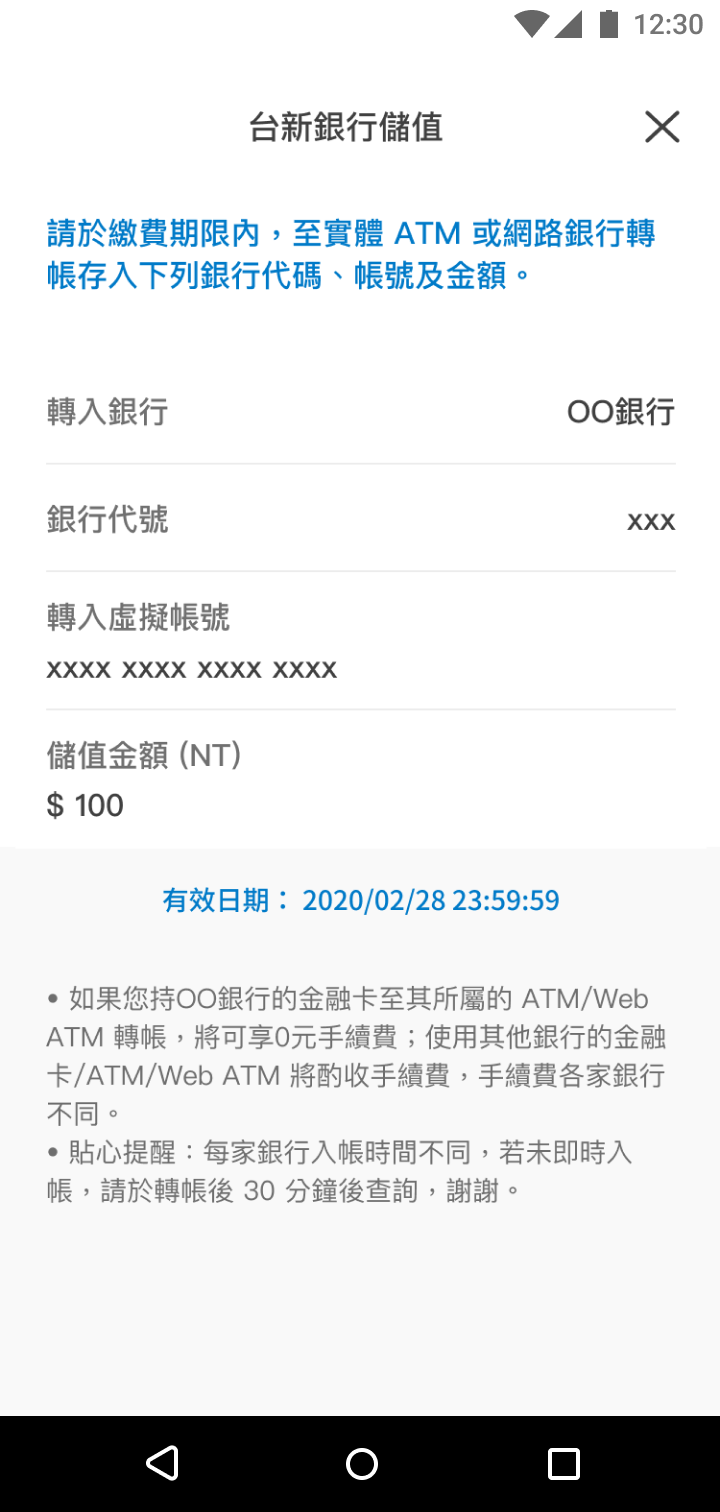Image resolution: width=720 pixels, height=1512 pixels.
Task: Return to the home screen
Action: click(x=361, y=1463)
